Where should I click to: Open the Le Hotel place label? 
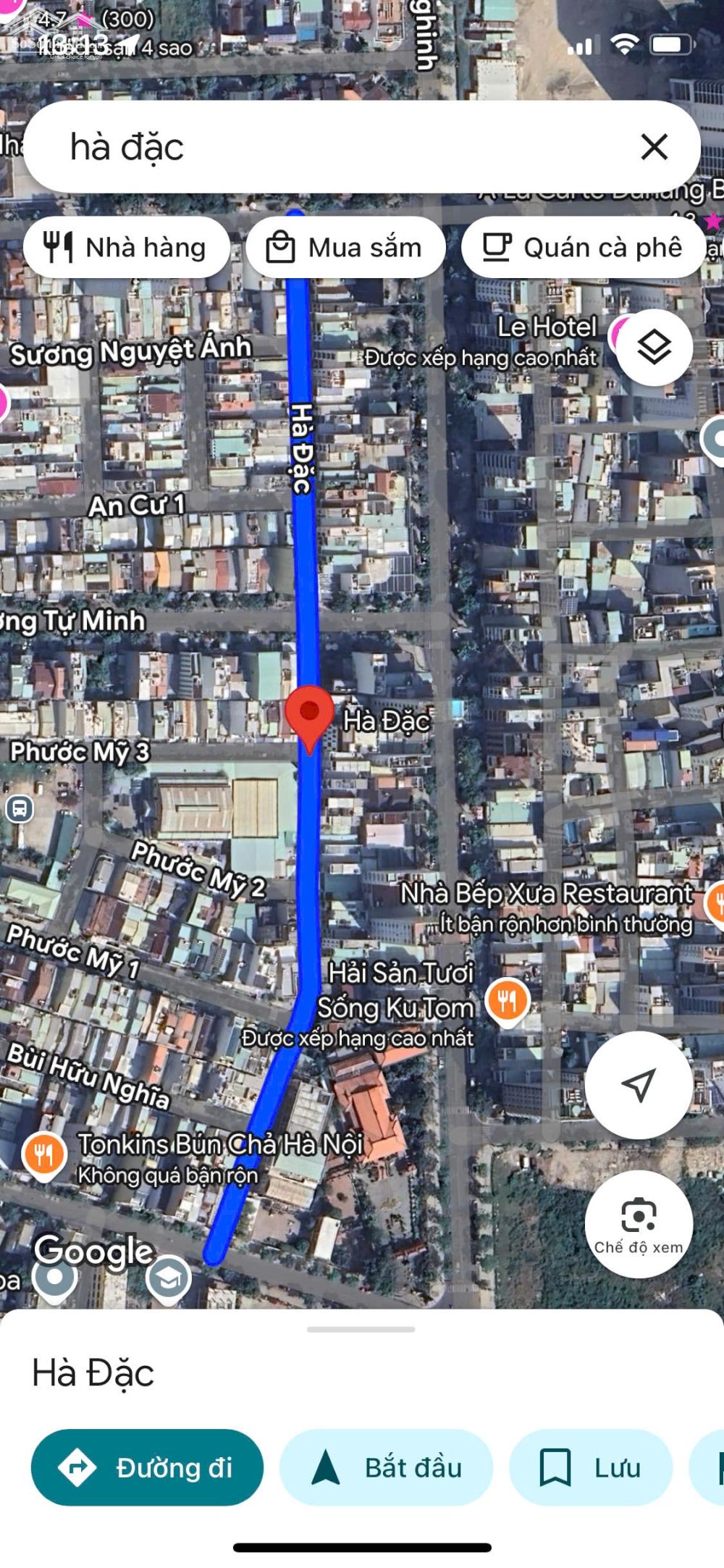tap(547, 327)
